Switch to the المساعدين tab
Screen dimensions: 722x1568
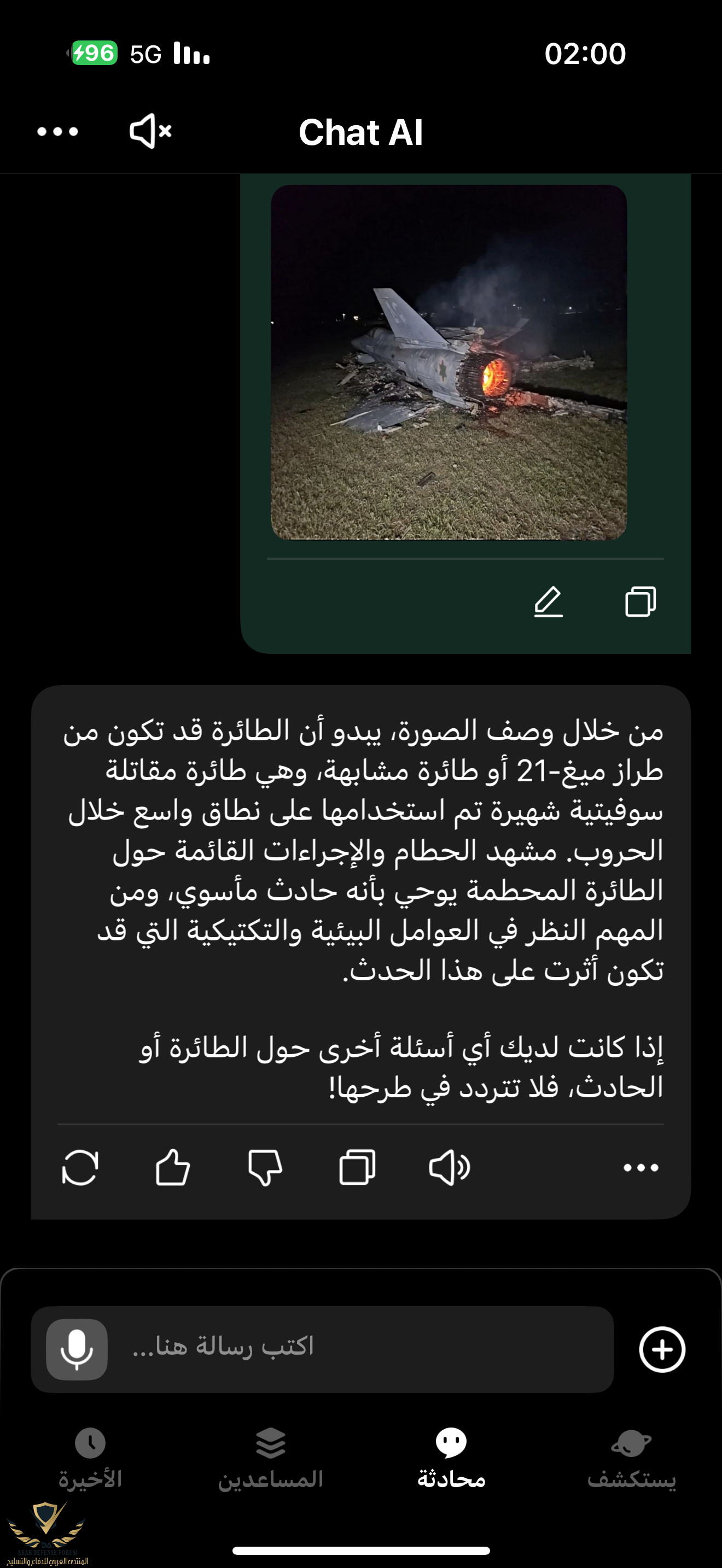[271, 1459]
